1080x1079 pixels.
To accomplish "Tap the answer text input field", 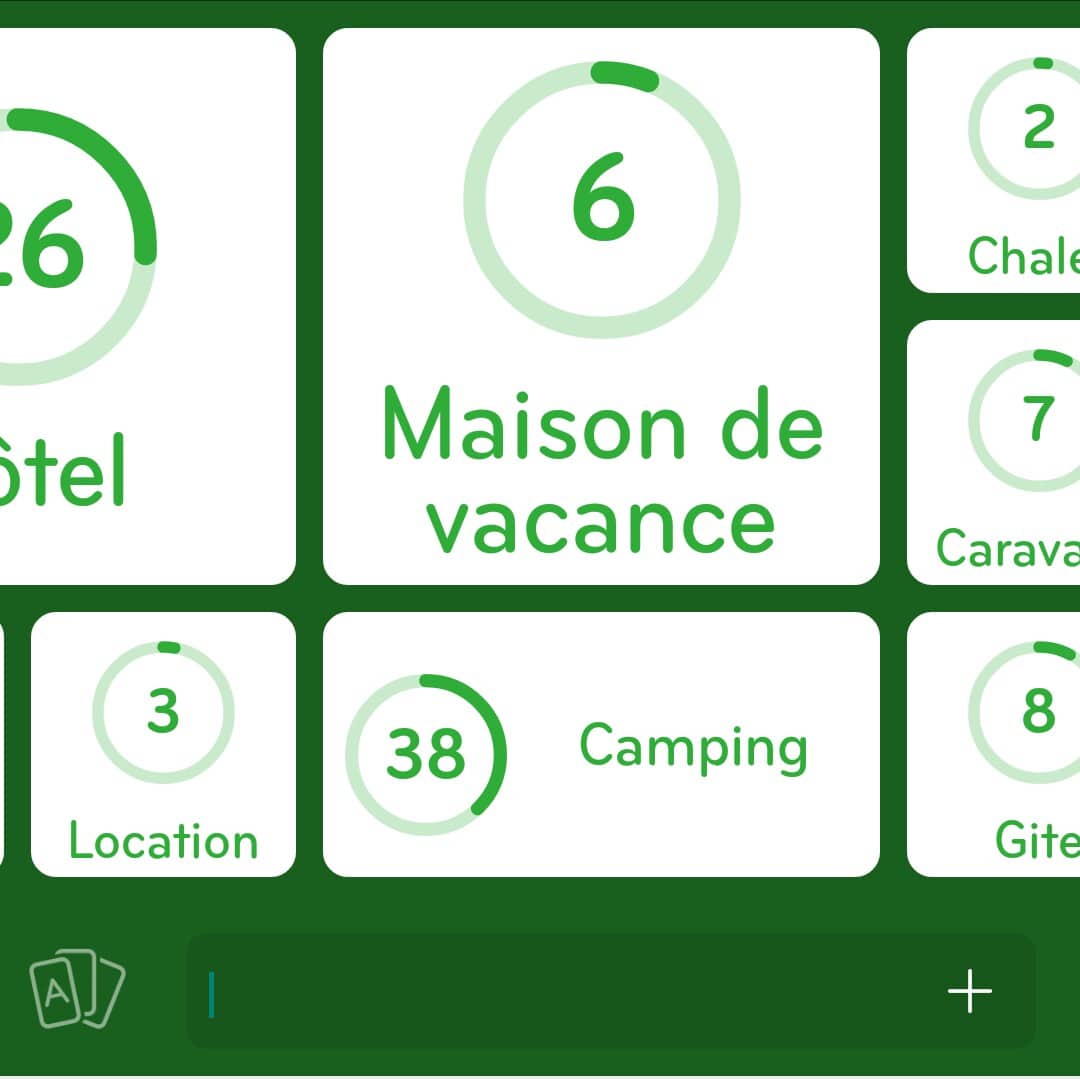I will (x=560, y=991).
